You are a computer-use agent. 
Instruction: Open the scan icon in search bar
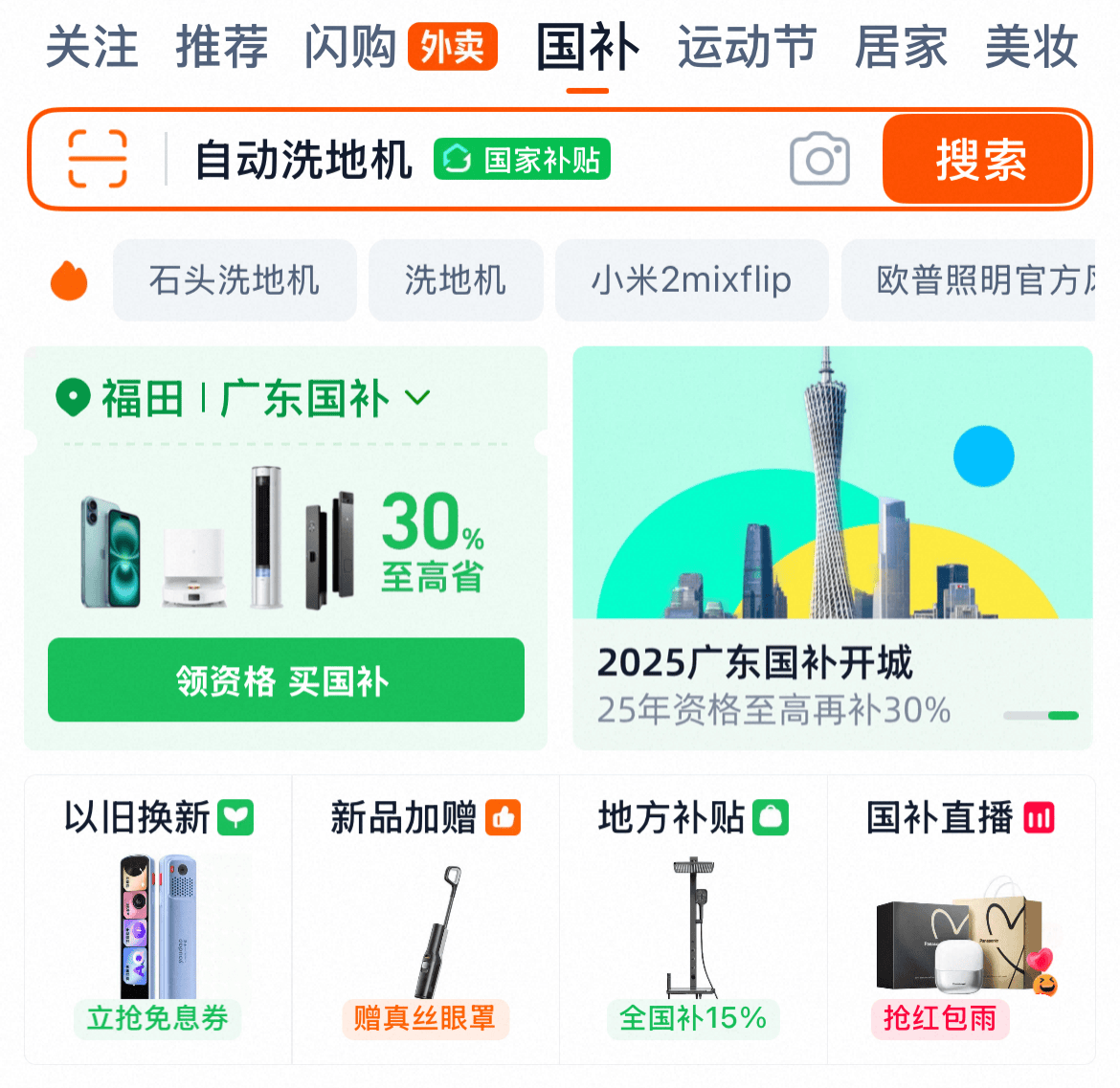click(98, 159)
